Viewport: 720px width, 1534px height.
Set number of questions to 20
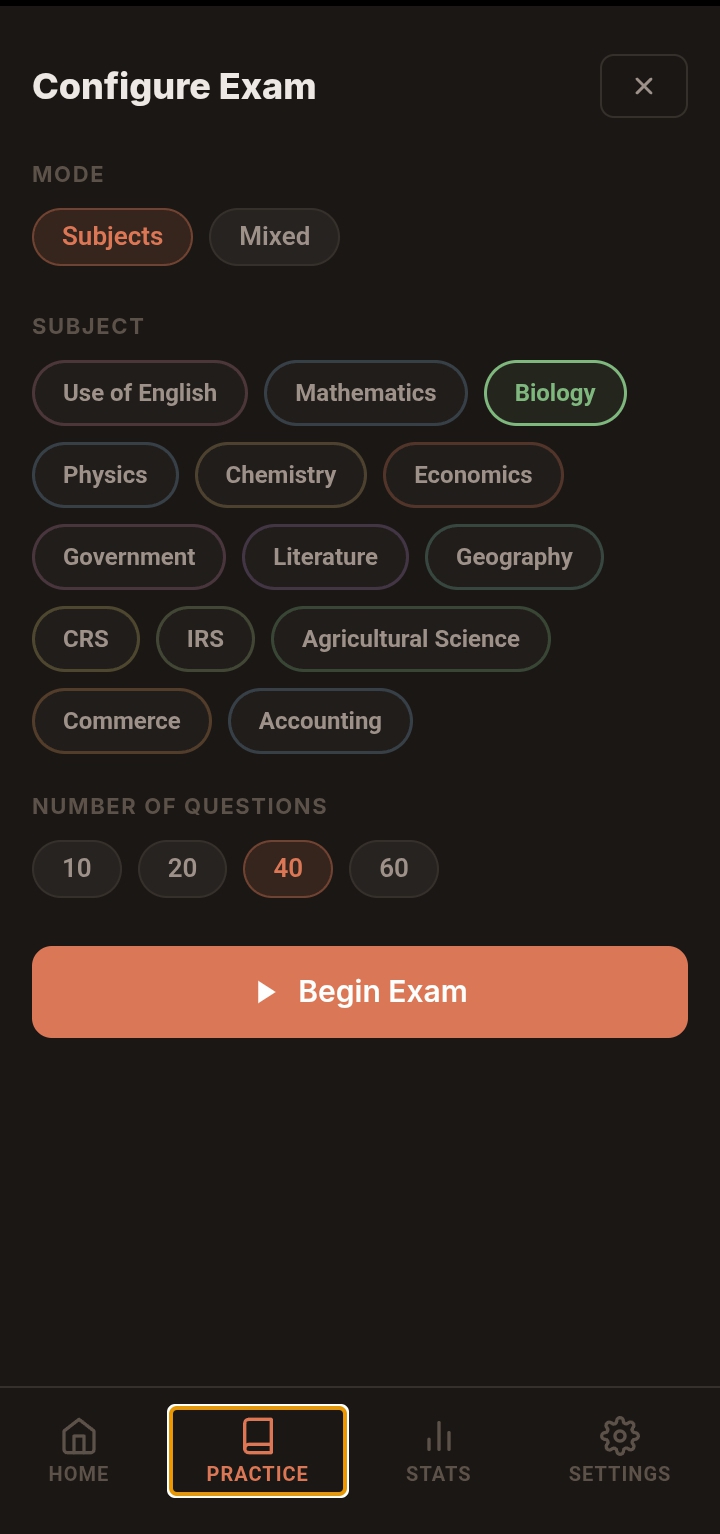(x=182, y=868)
